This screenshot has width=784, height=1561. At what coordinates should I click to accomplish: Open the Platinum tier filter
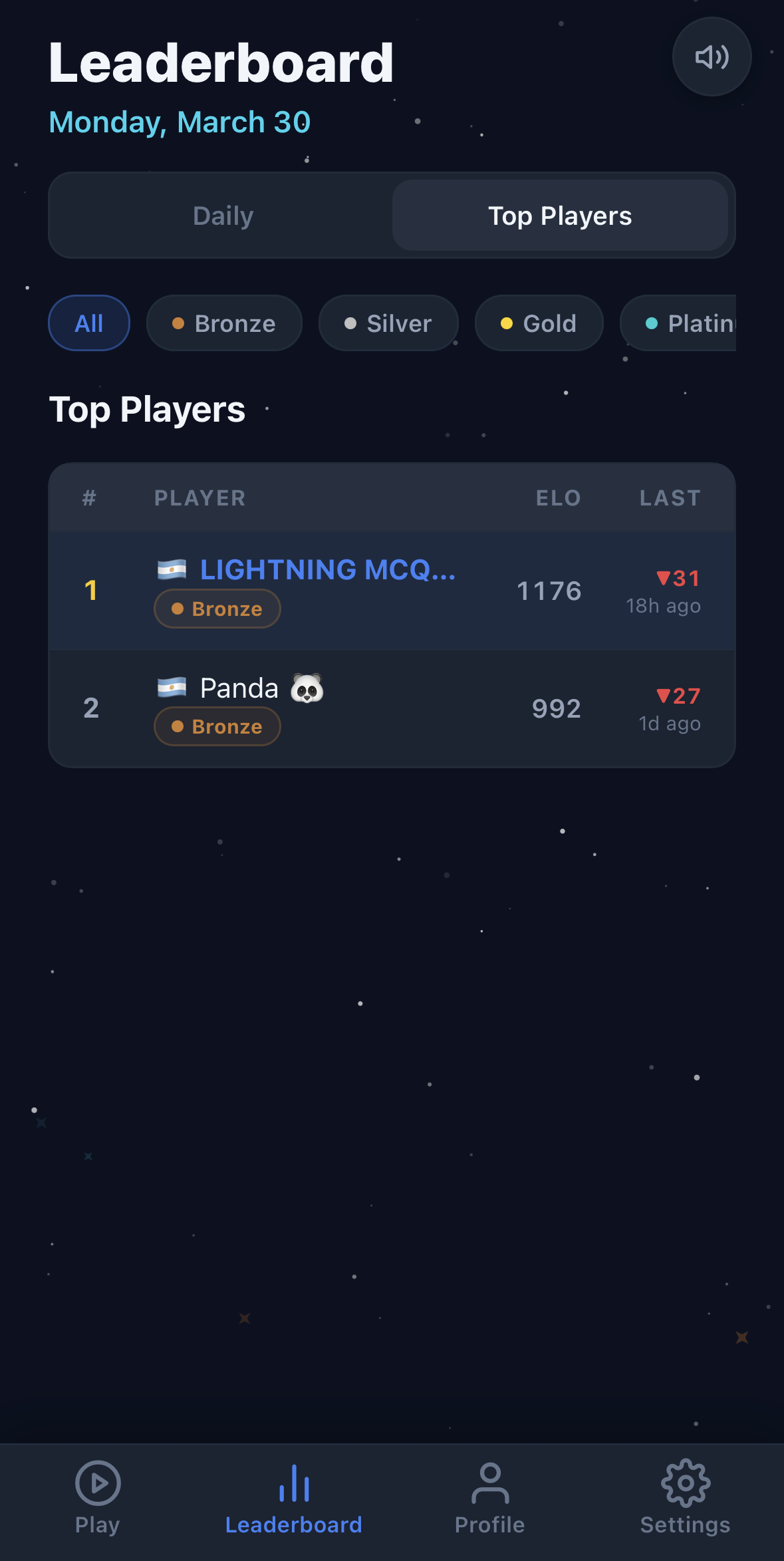coord(692,323)
